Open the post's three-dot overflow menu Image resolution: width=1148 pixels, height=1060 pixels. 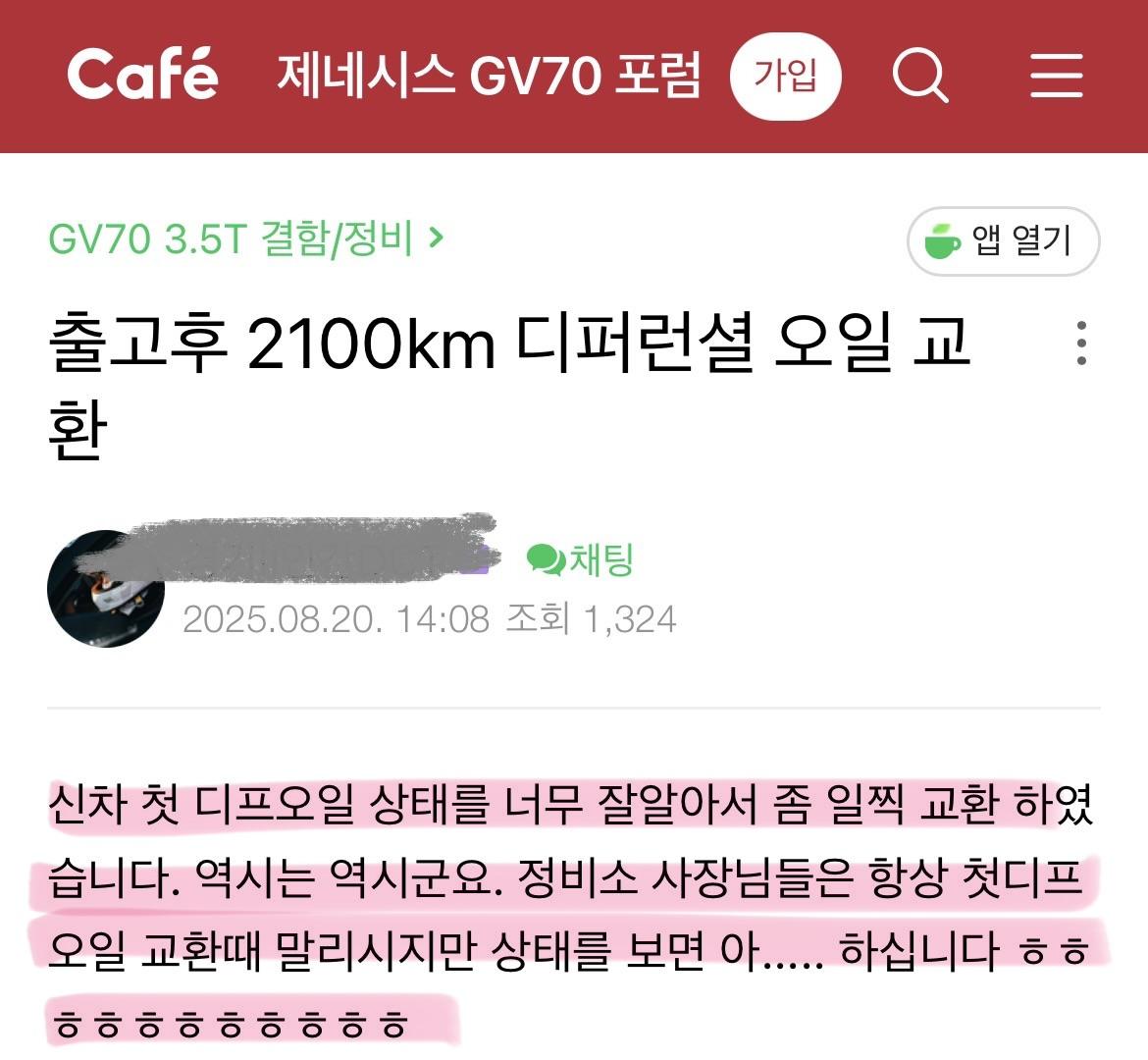1081,344
